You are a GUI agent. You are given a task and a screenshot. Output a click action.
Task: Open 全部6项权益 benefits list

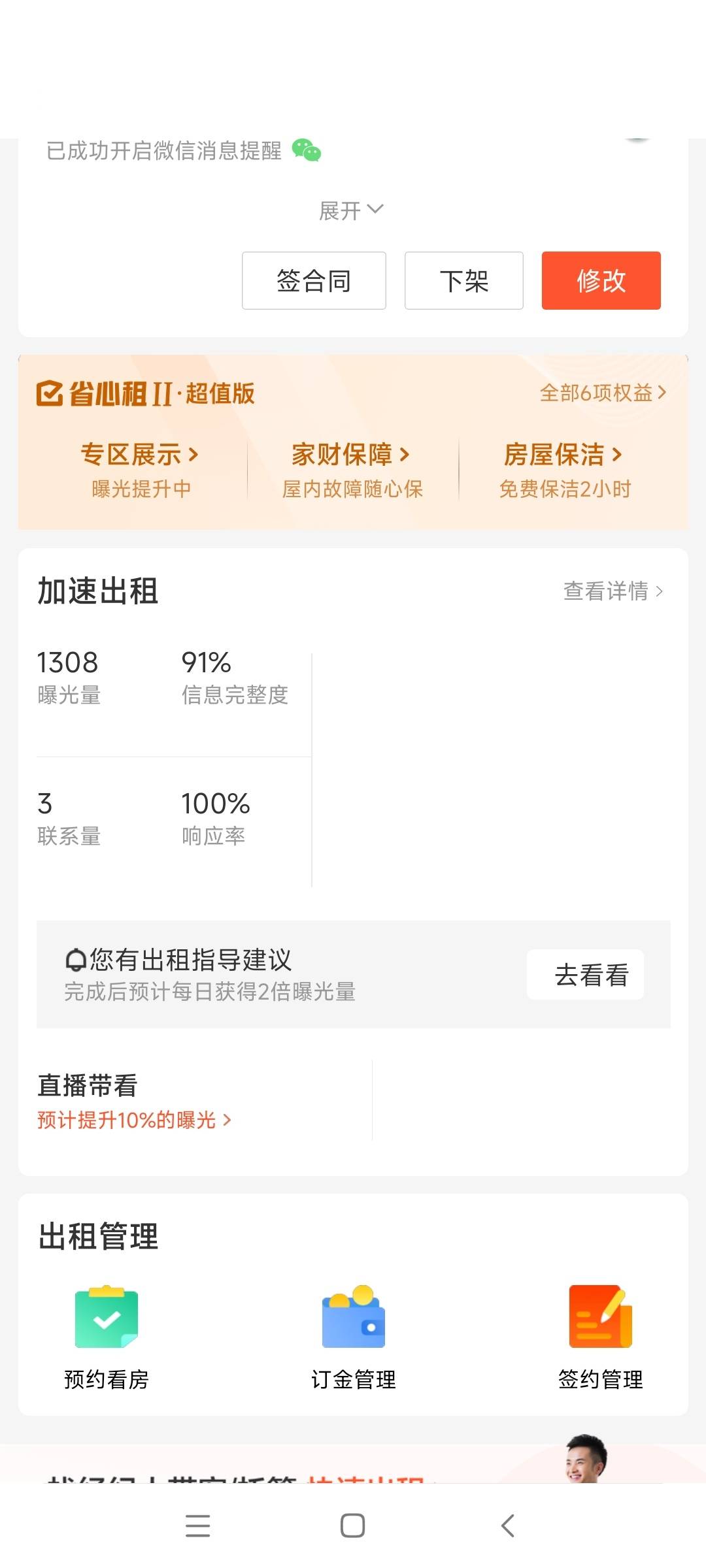[602, 393]
